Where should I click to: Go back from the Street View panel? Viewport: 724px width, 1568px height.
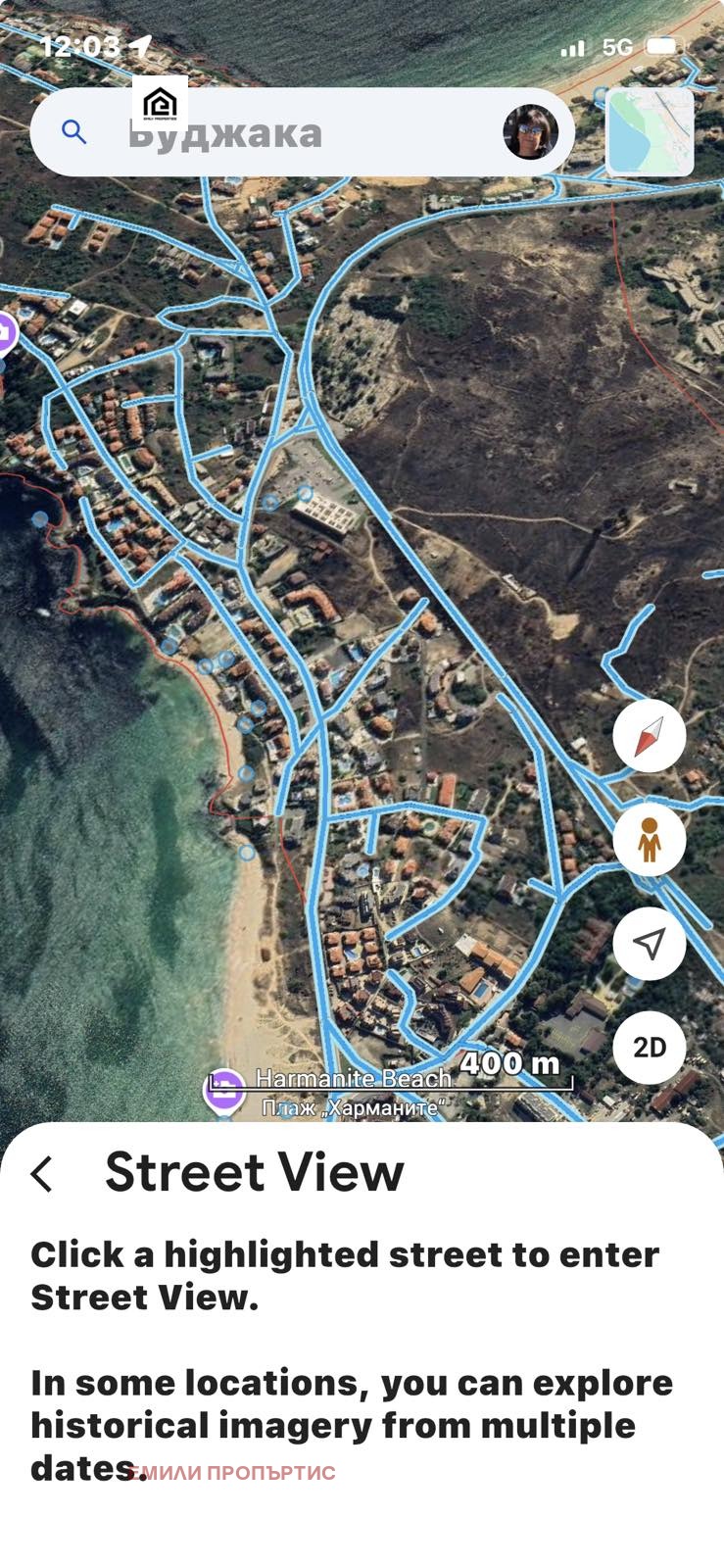pos(43,1173)
